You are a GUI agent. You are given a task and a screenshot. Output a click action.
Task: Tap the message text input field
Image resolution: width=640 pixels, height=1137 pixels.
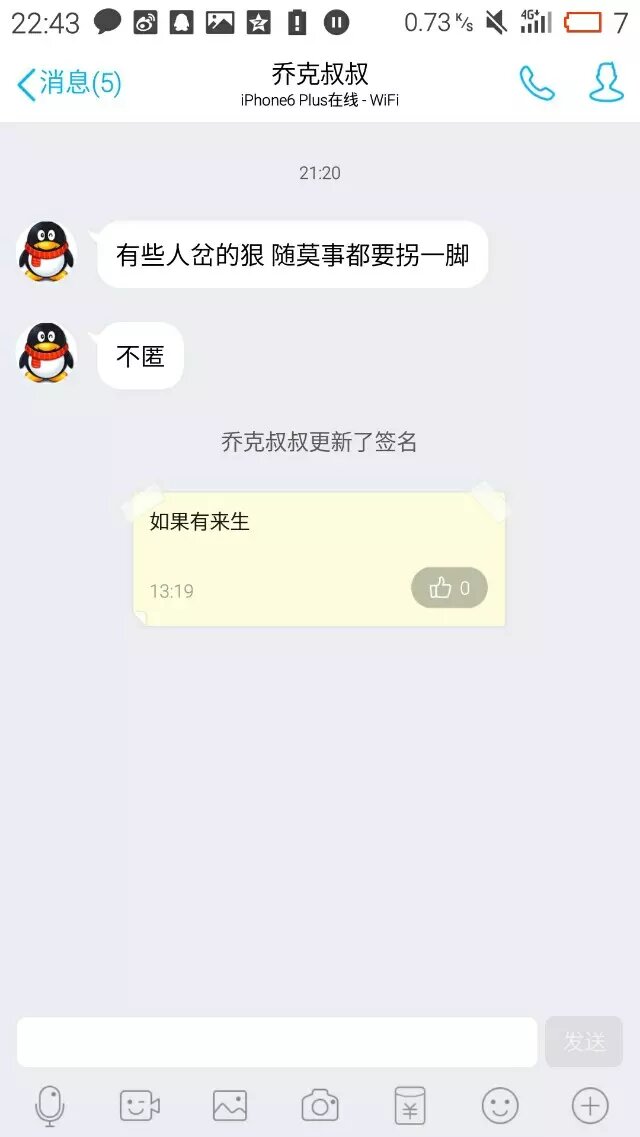[277, 1042]
